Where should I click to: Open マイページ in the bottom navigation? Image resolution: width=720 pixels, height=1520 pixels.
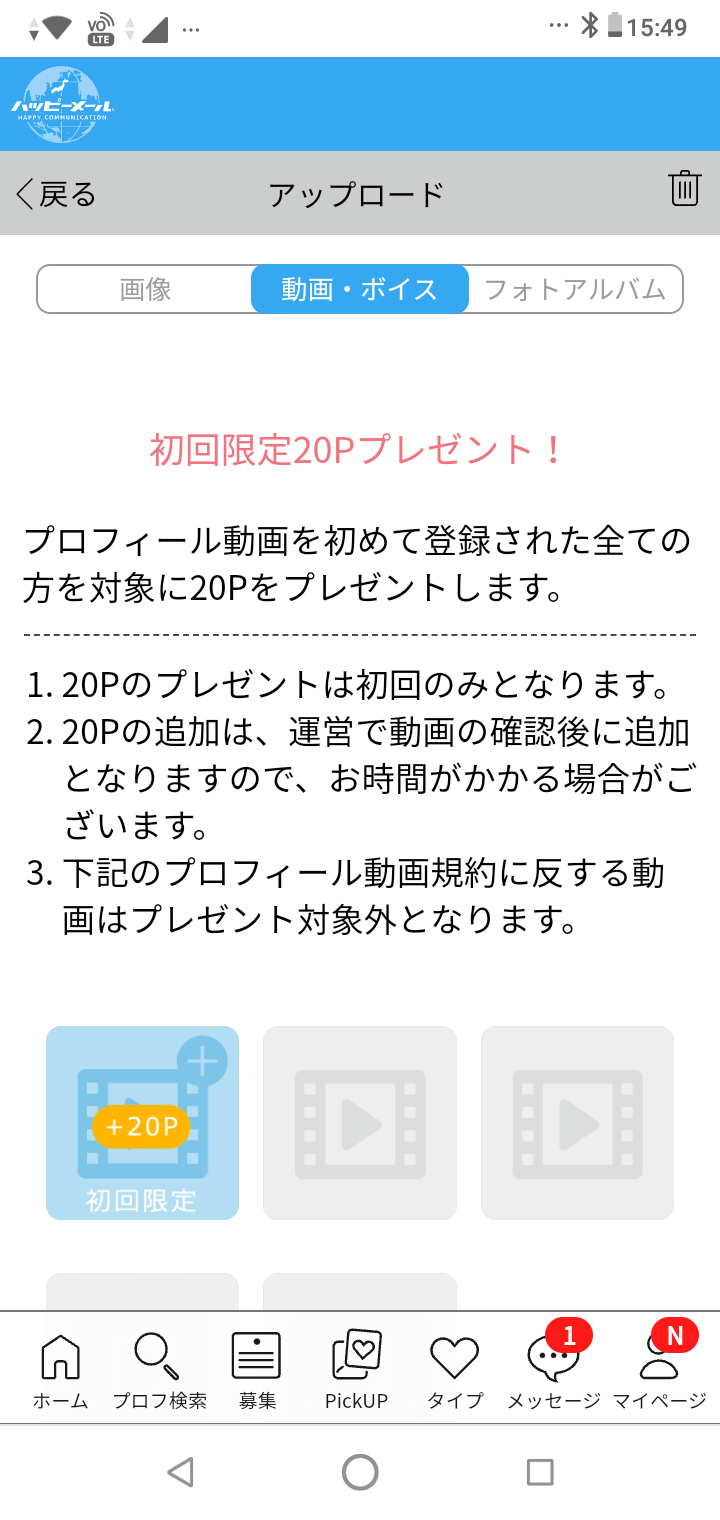click(x=660, y=1371)
